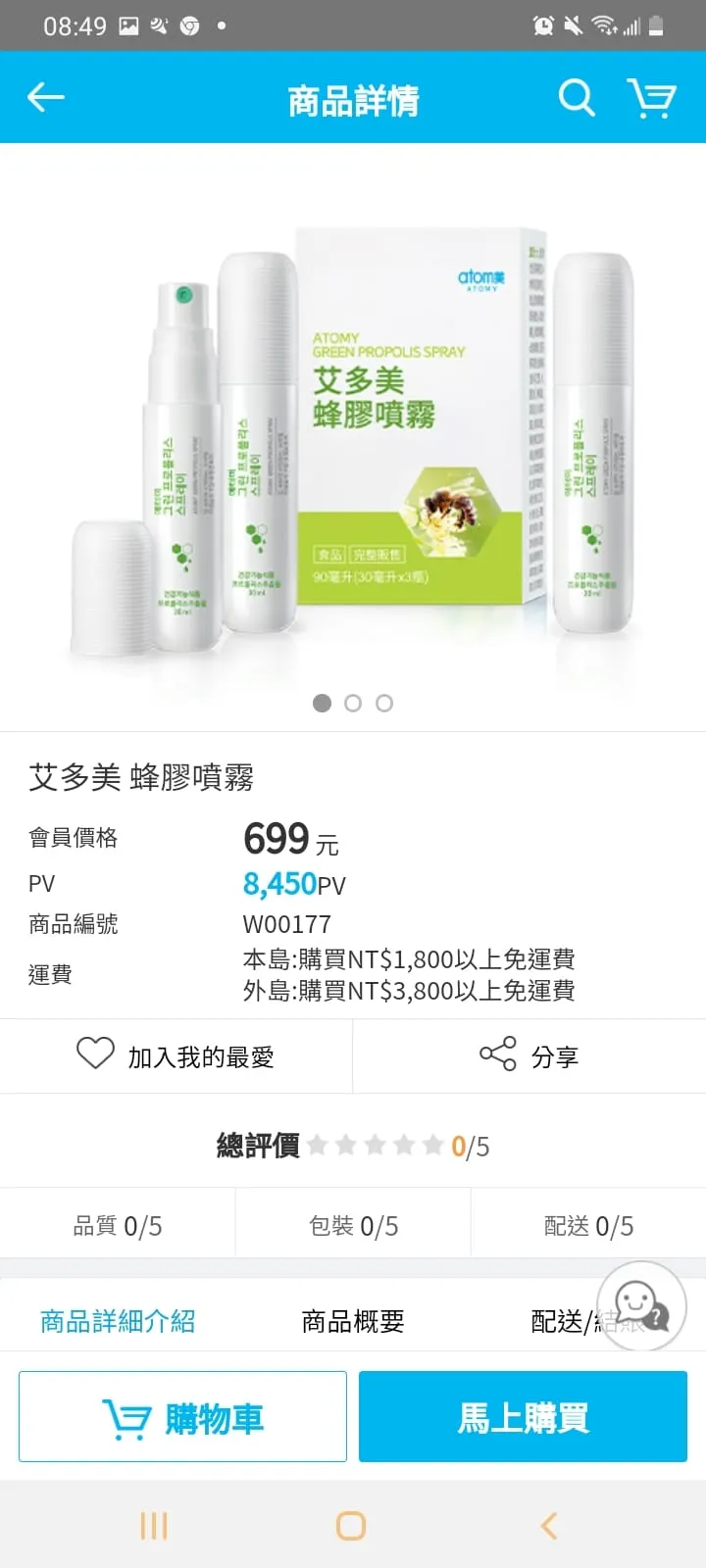Viewport: 706px width, 1568px height.
Task: Tap 馬上購買 to buy now
Action: pyautogui.click(x=522, y=1415)
